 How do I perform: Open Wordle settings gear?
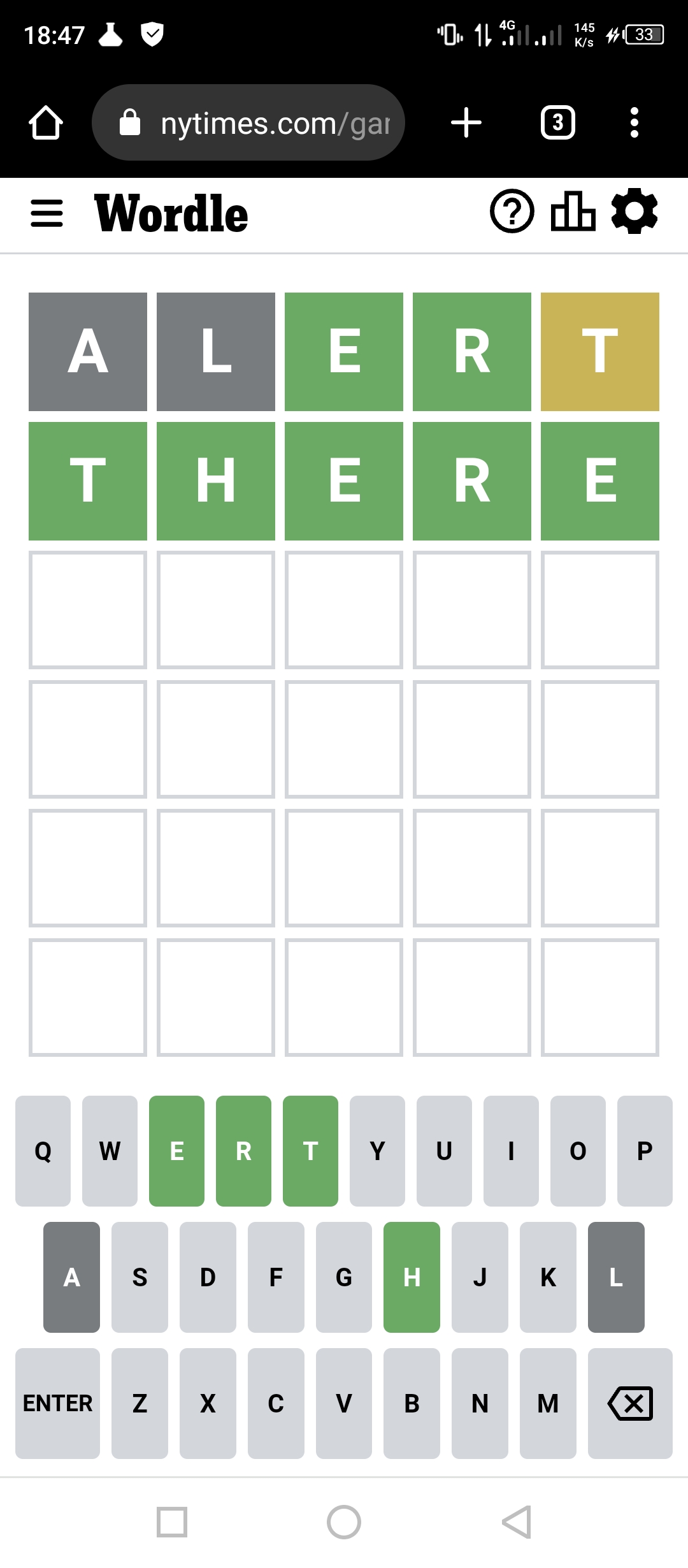point(634,211)
